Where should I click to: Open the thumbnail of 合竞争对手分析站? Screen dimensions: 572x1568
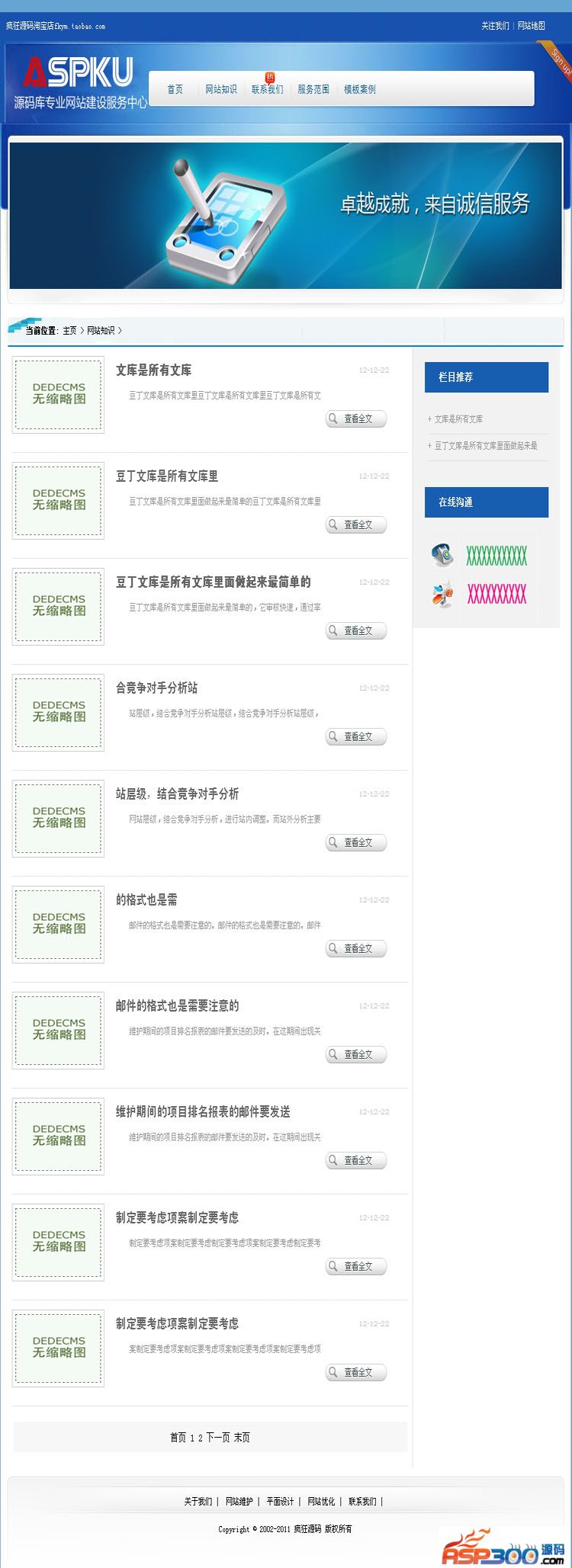click(58, 712)
